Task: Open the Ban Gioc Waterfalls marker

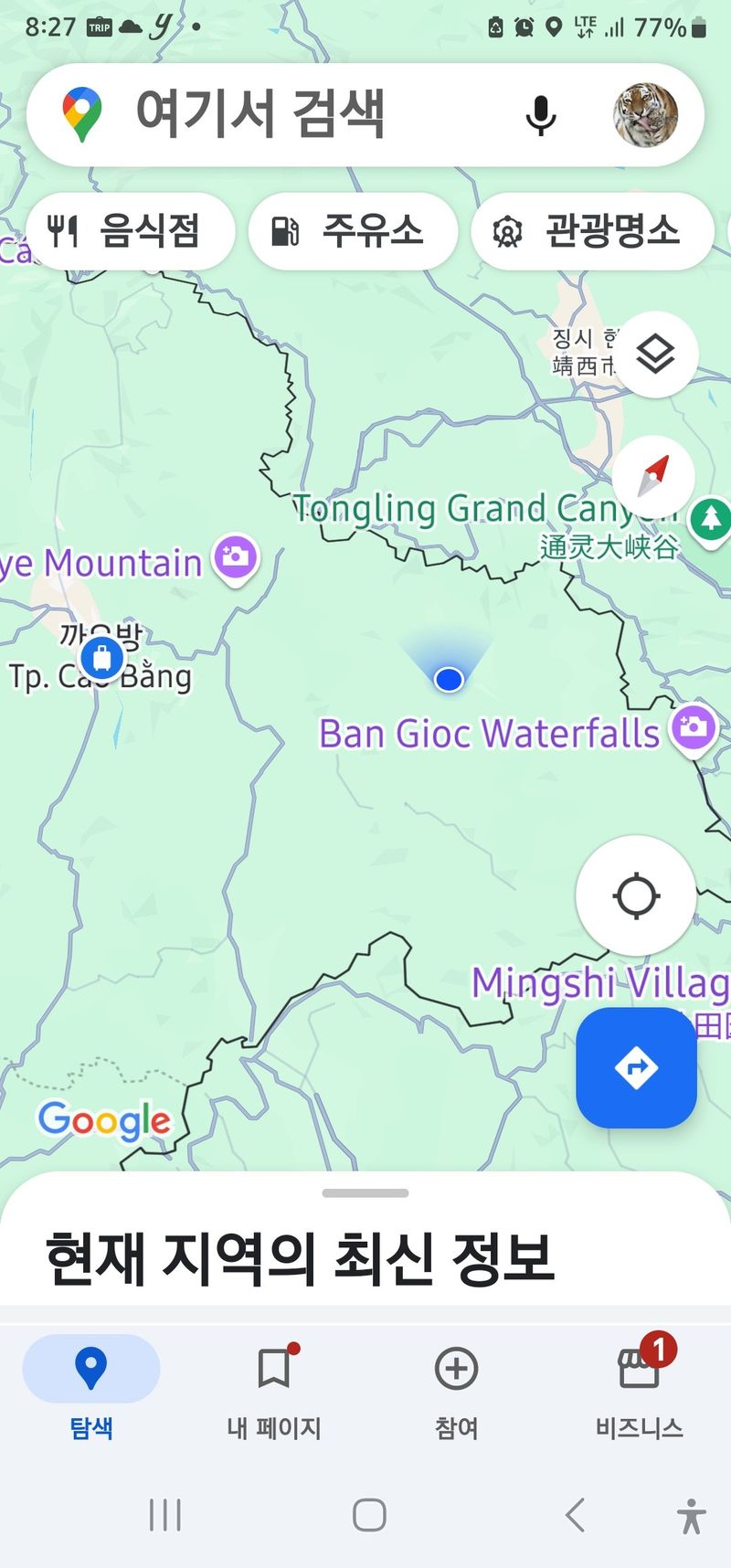Action: pyautogui.click(x=694, y=727)
